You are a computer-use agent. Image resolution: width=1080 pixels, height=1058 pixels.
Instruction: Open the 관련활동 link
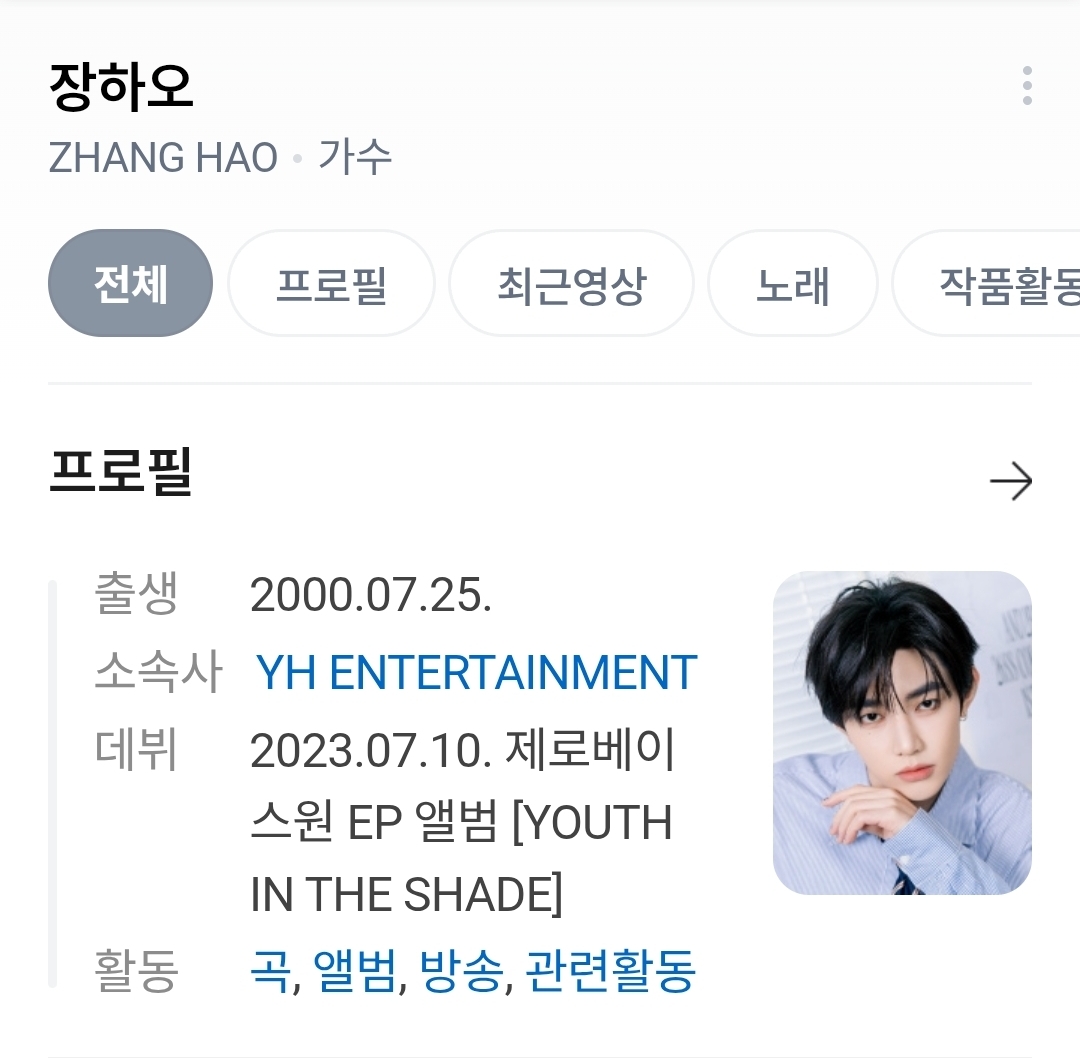click(610, 970)
